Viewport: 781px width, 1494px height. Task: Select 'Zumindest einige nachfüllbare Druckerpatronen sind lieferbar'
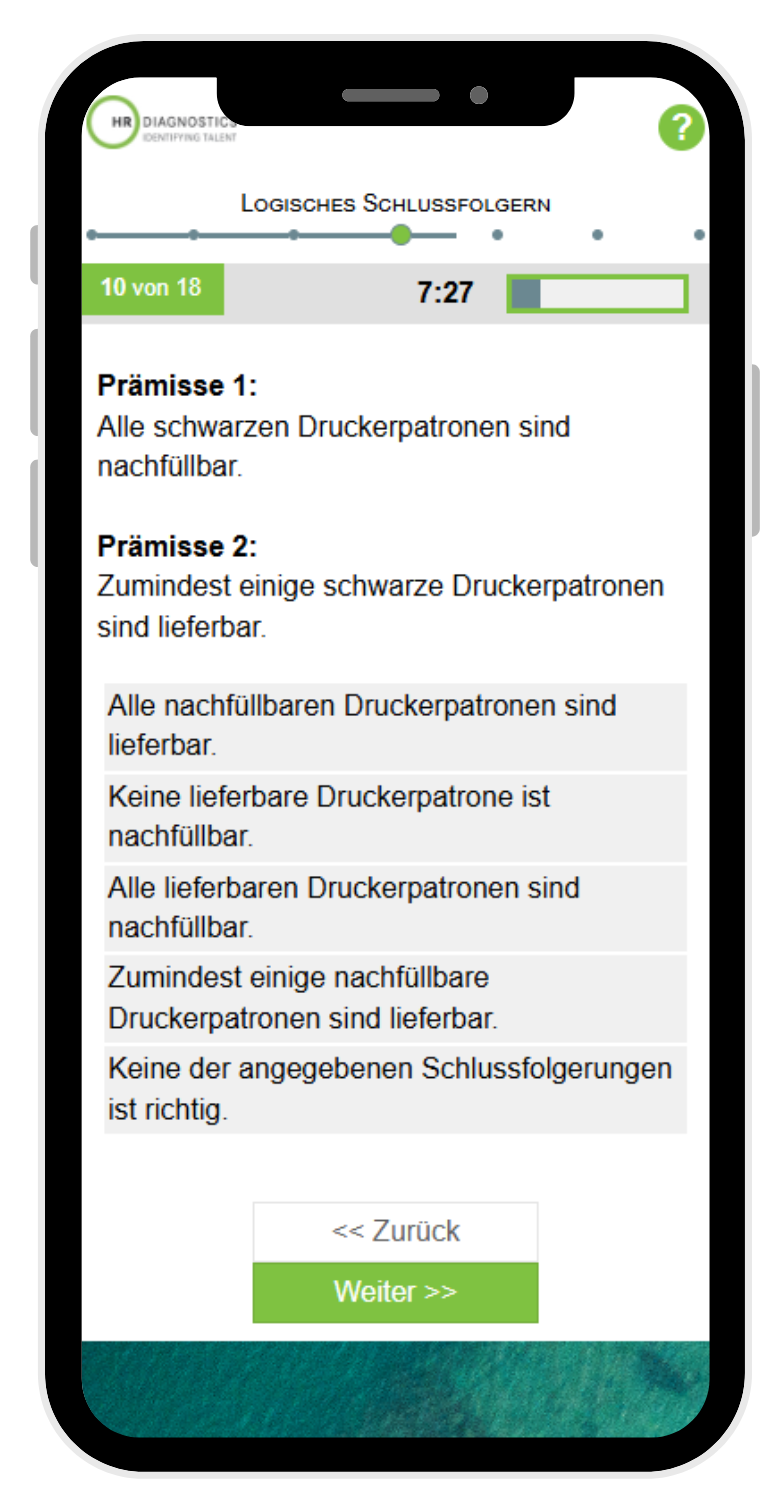395,999
